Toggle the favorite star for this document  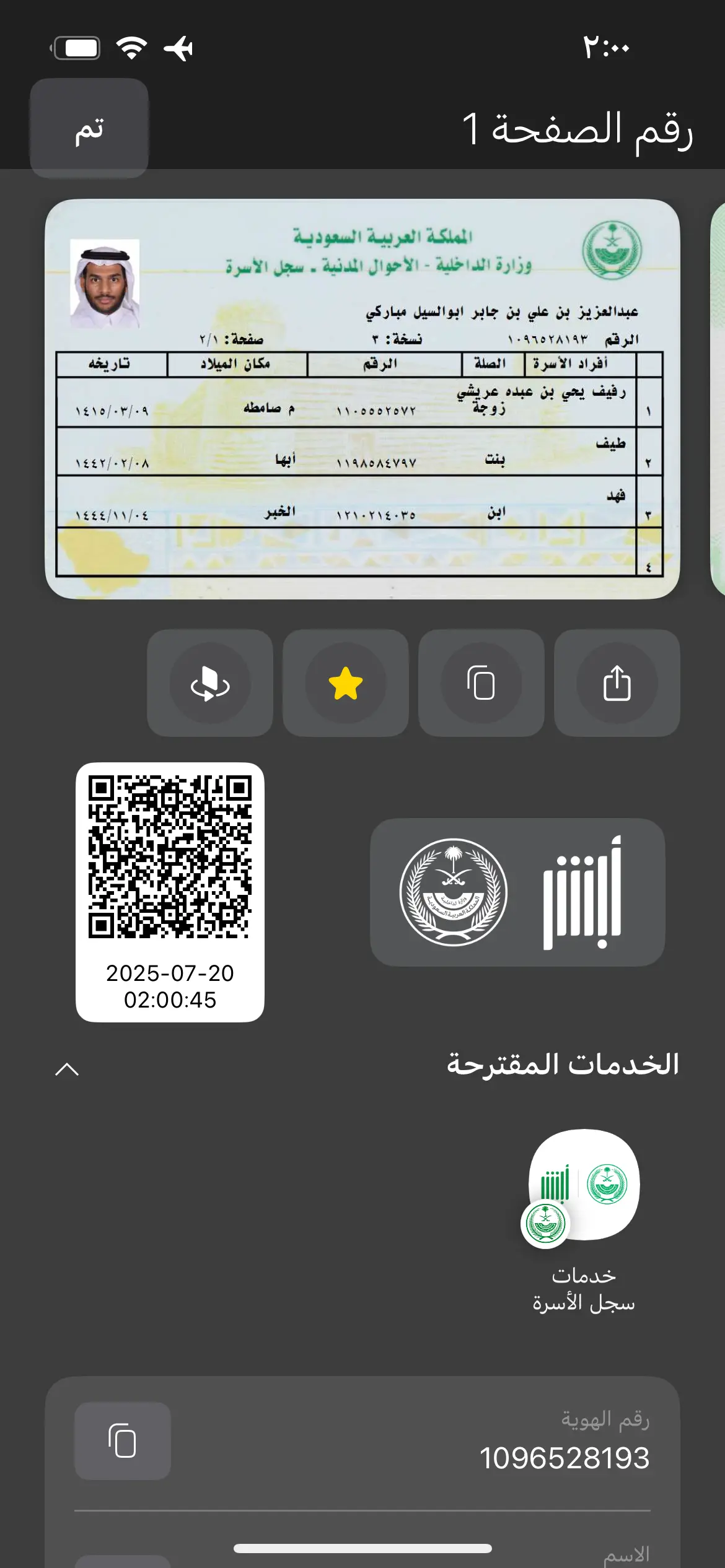[346, 684]
